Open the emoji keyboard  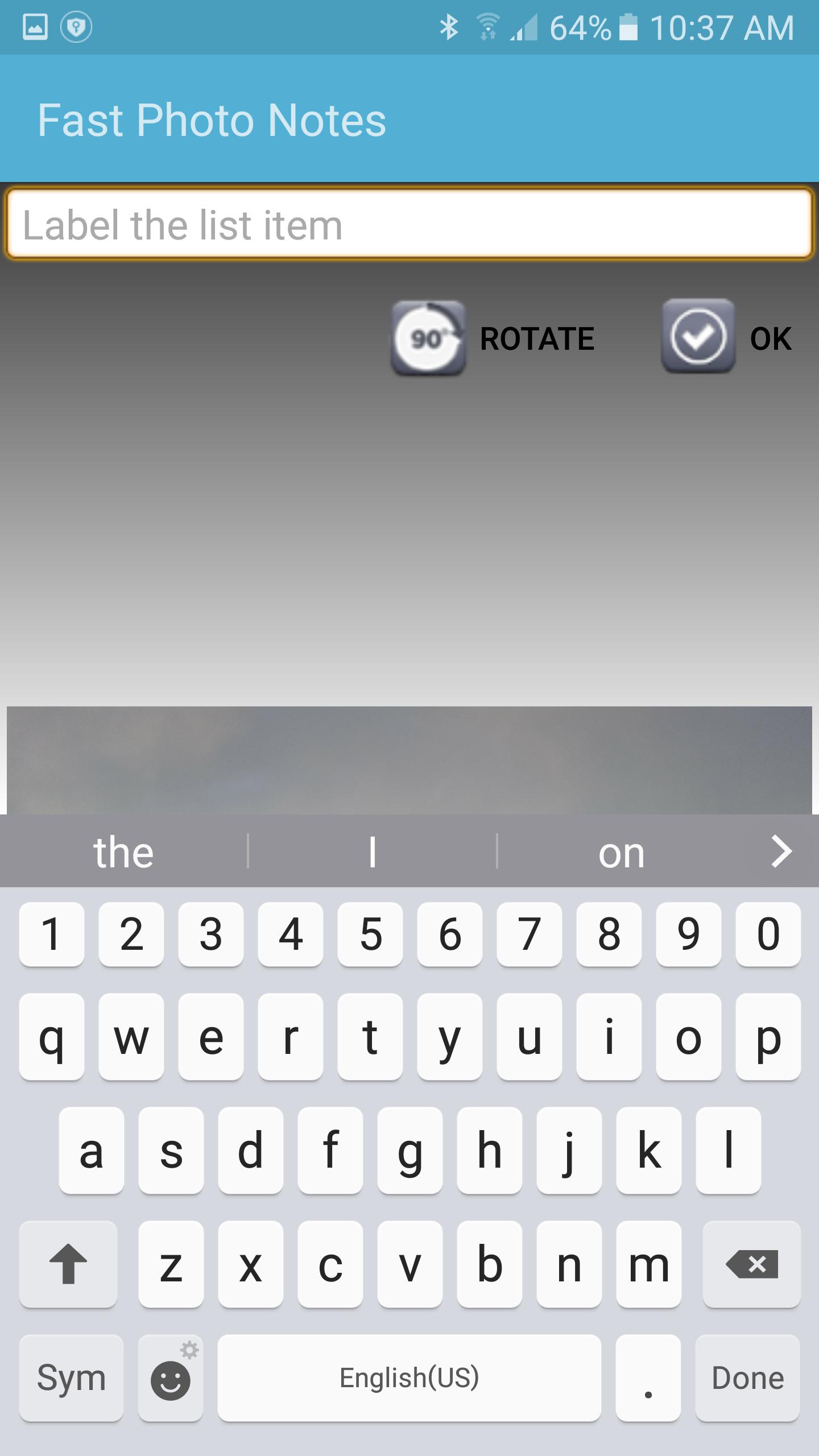point(170,1378)
